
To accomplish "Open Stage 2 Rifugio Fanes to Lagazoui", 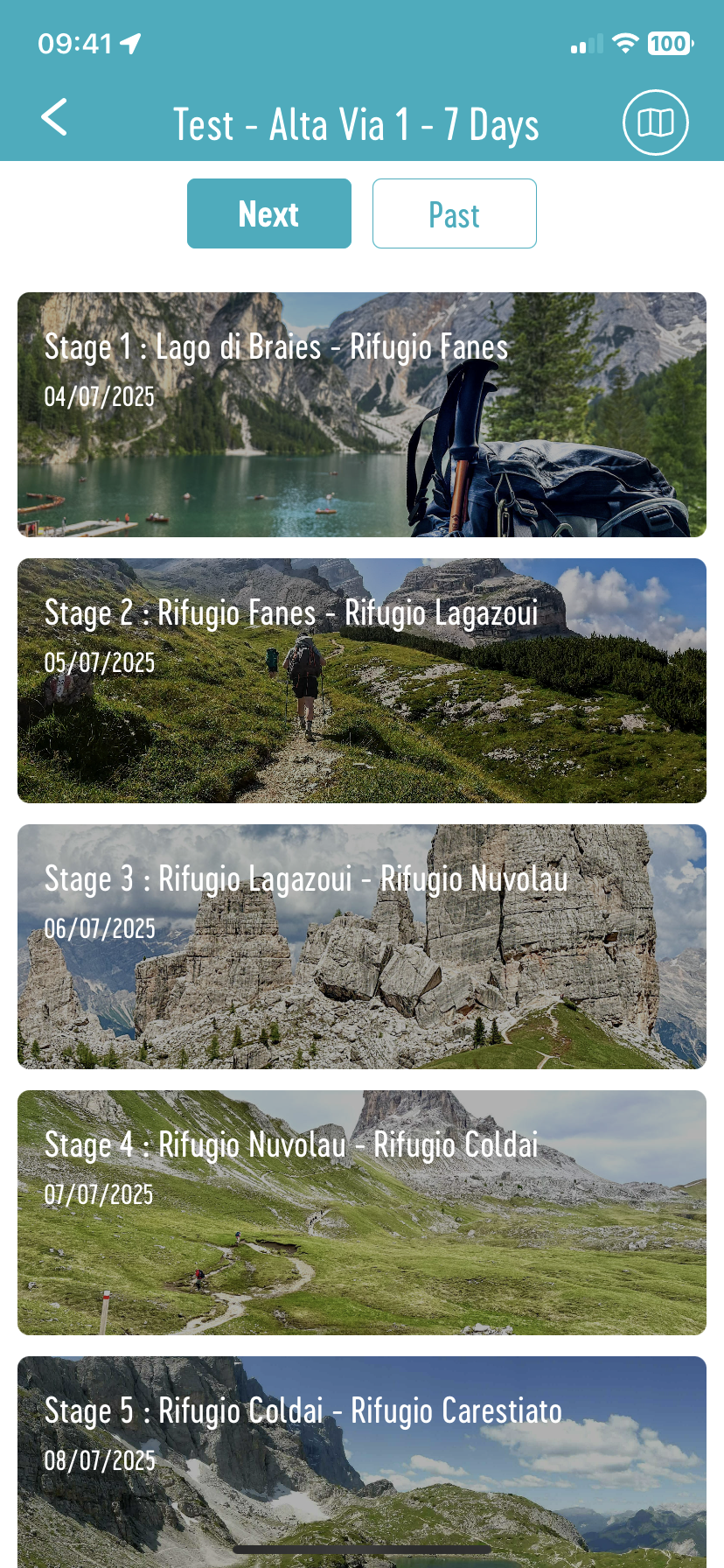I will pyautogui.click(x=362, y=681).
